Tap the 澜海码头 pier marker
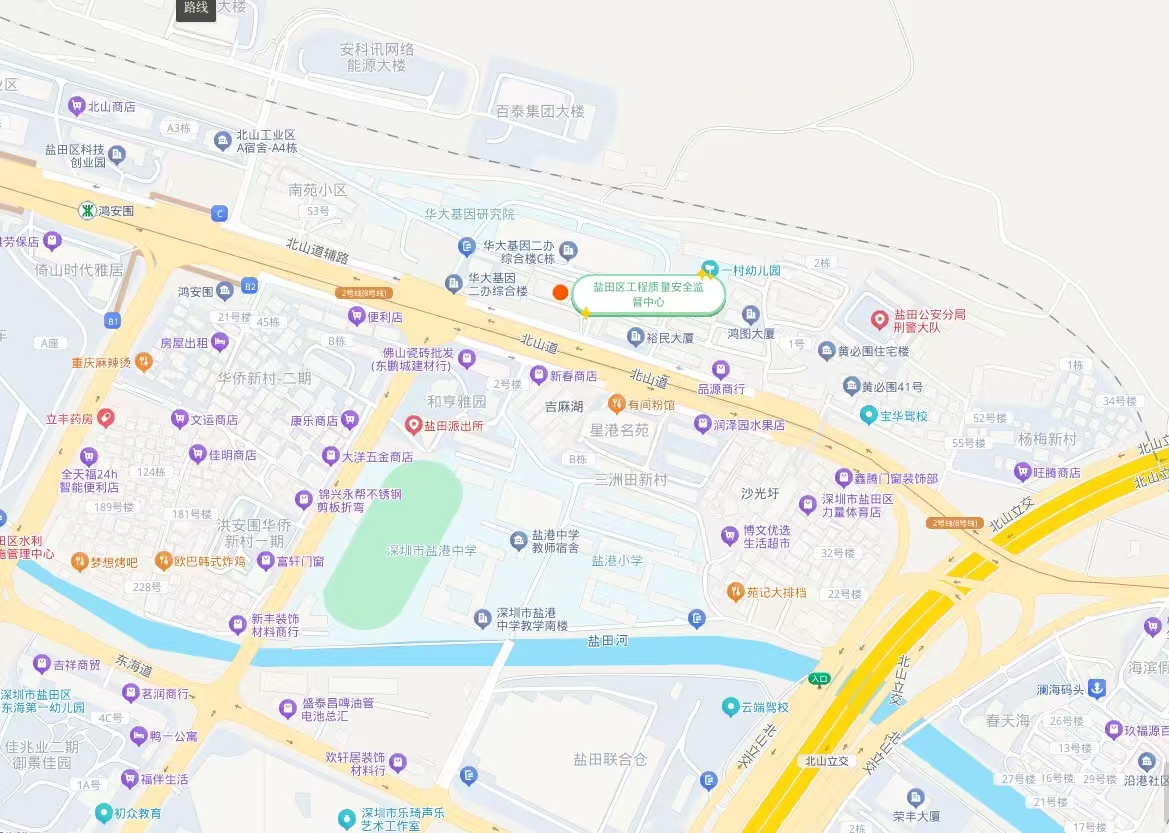The height and width of the screenshot is (833, 1169). [1096, 688]
